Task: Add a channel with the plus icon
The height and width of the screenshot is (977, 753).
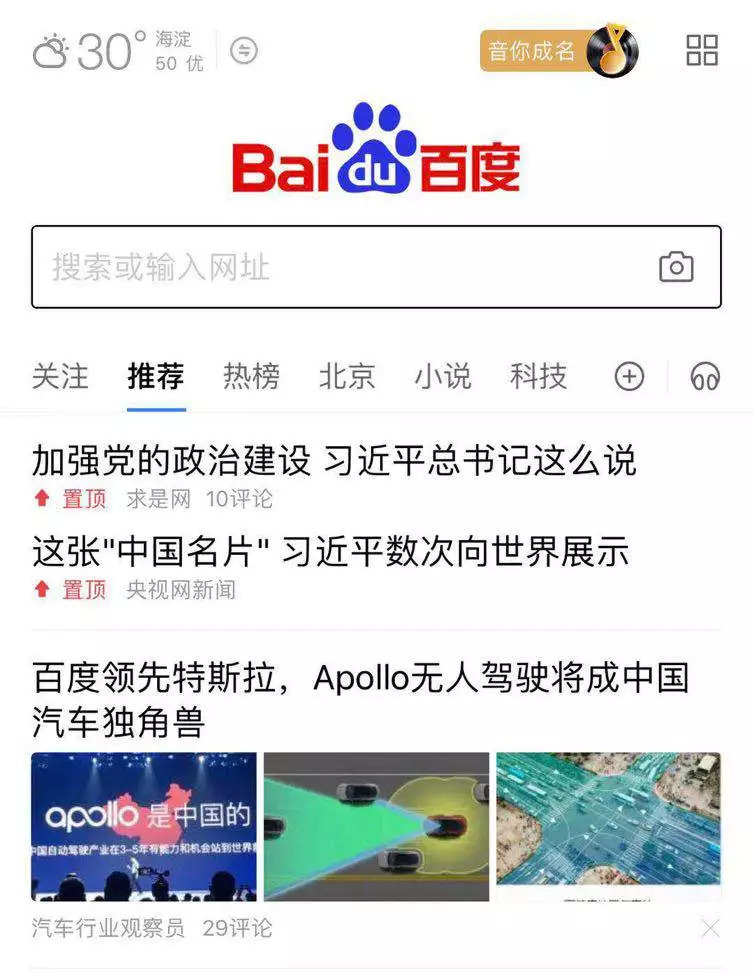Action: [x=629, y=376]
